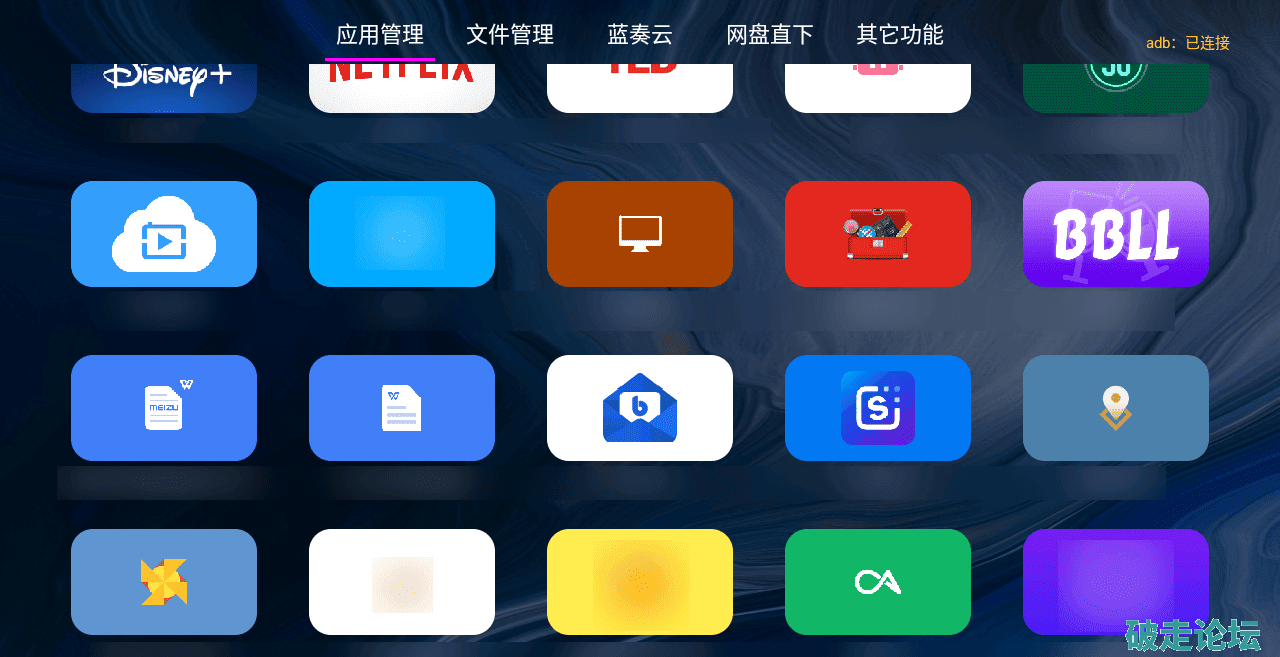Switch to the 蓝奏云 tab
The width and height of the screenshot is (1280, 657).
[x=640, y=35]
